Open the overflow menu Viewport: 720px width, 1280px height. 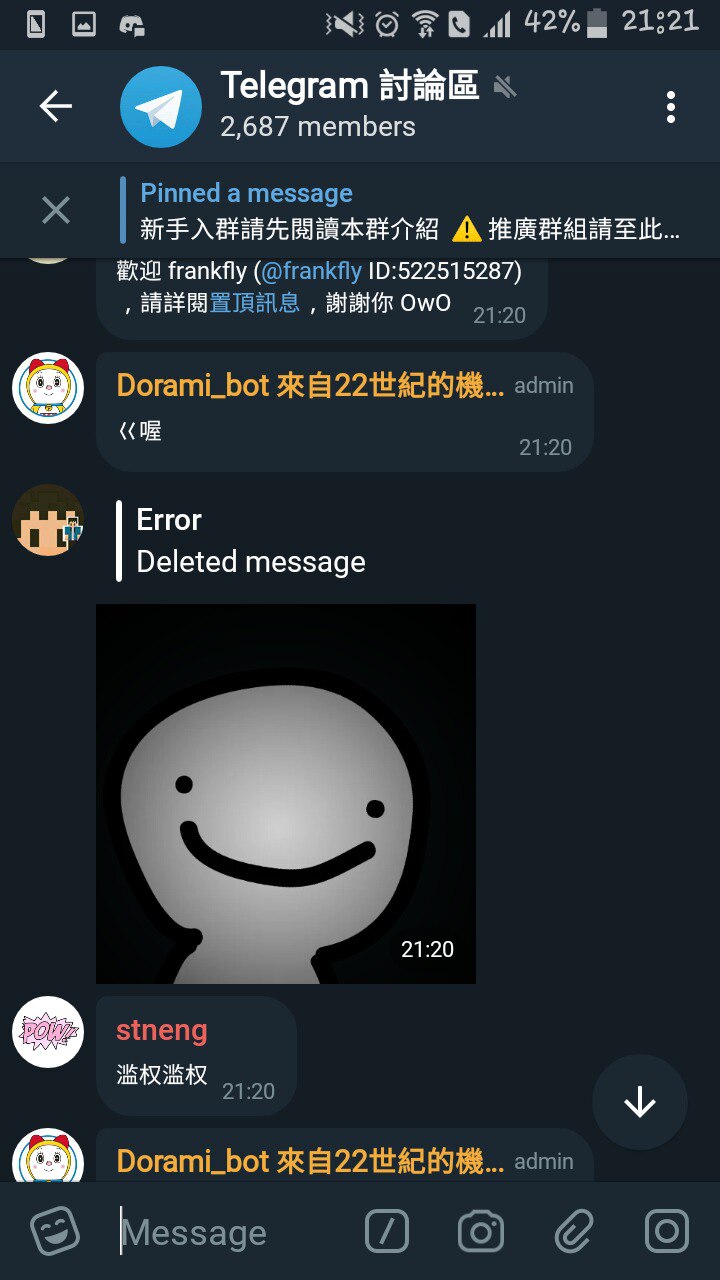pyautogui.click(x=670, y=107)
